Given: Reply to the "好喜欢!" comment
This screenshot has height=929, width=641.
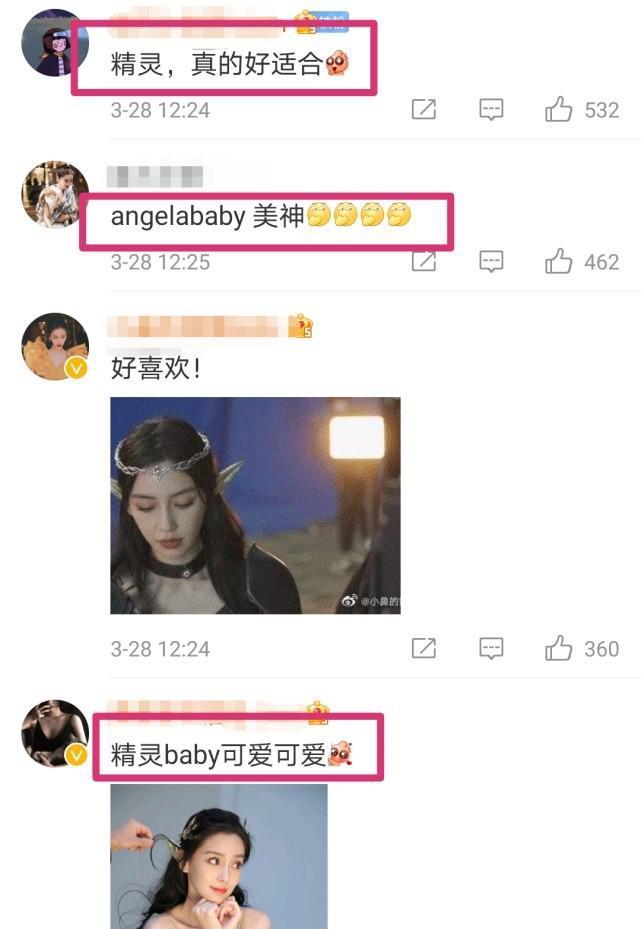Looking at the screenshot, I should pyautogui.click(x=491, y=649).
